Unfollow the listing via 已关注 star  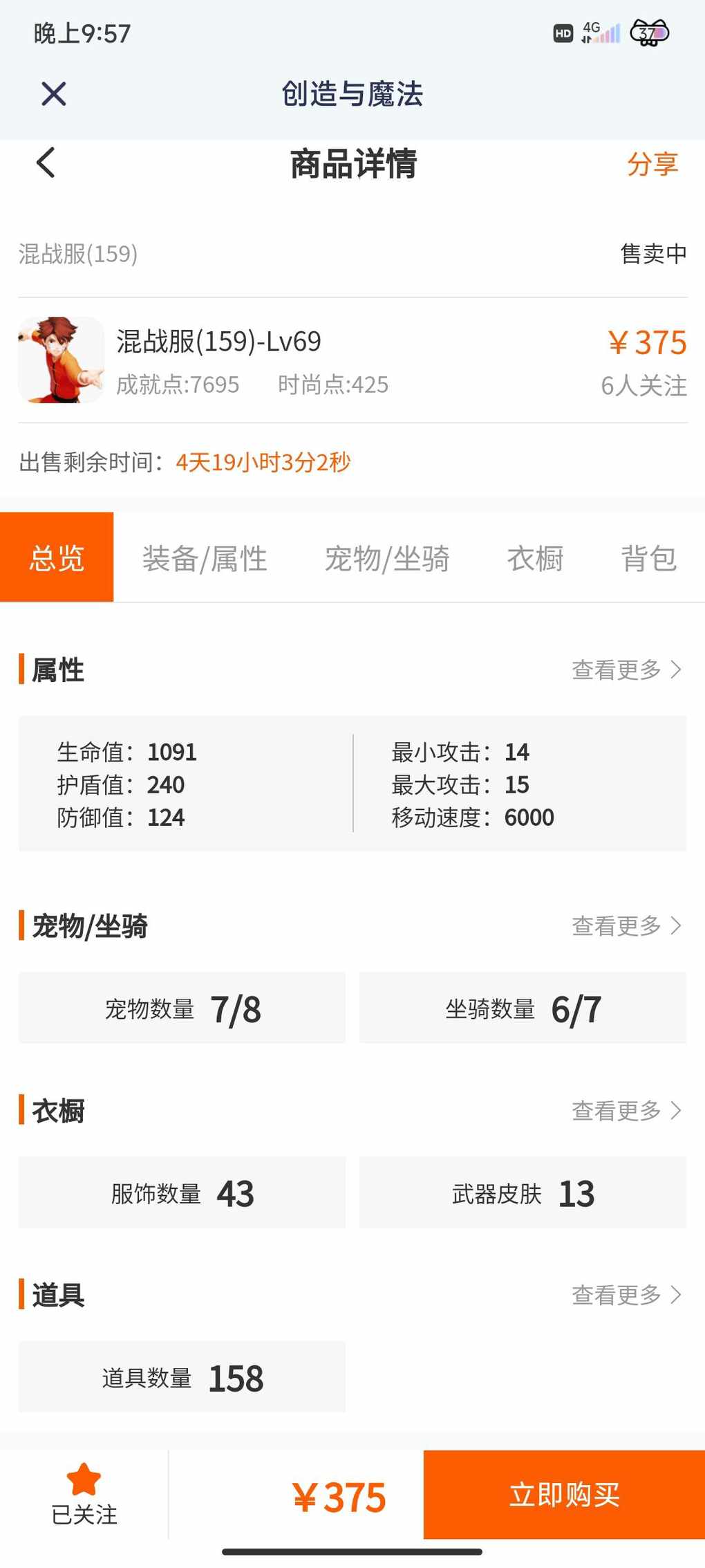pyautogui.click(x=84, y=1494)
